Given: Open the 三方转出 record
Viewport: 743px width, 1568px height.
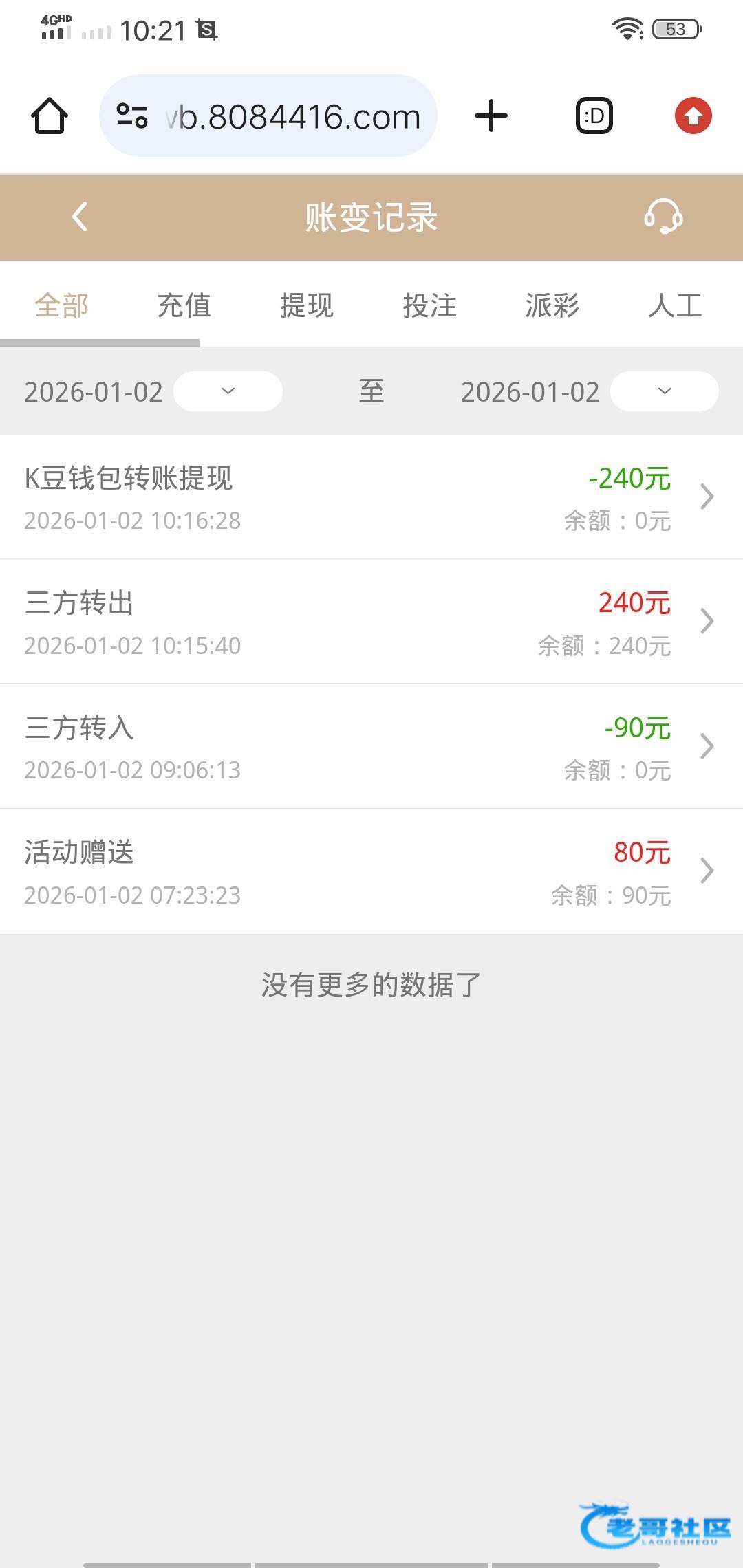Looking at the screenshot, I should click(x=371, y=622).
